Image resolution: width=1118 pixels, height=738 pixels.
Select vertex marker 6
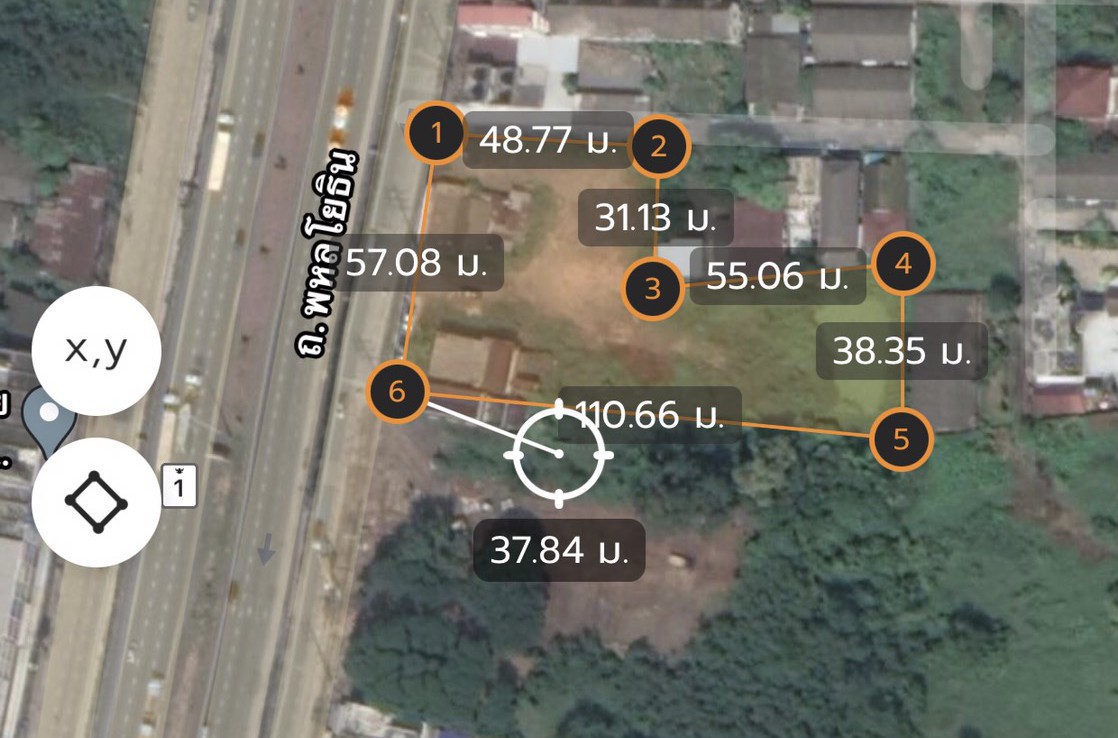(x=397, y=391)
